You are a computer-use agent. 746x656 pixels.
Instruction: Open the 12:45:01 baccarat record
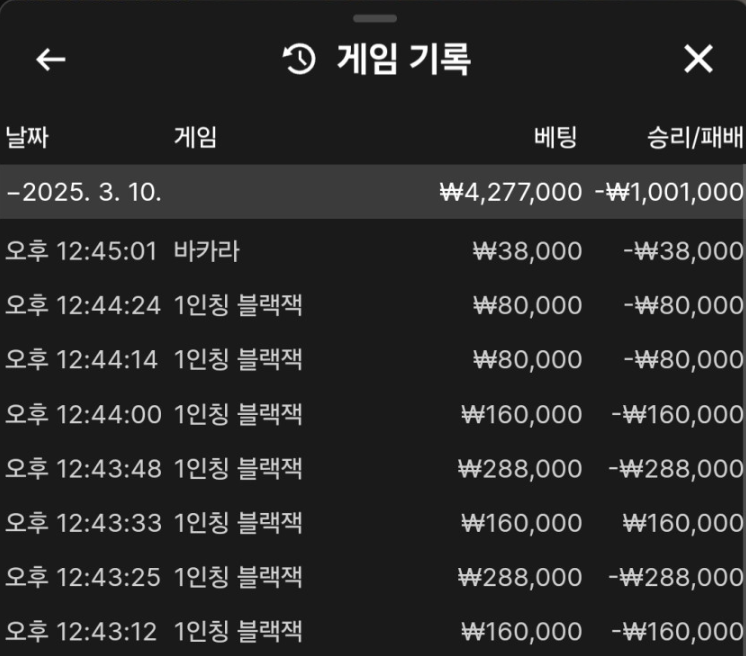pos(372,251)
